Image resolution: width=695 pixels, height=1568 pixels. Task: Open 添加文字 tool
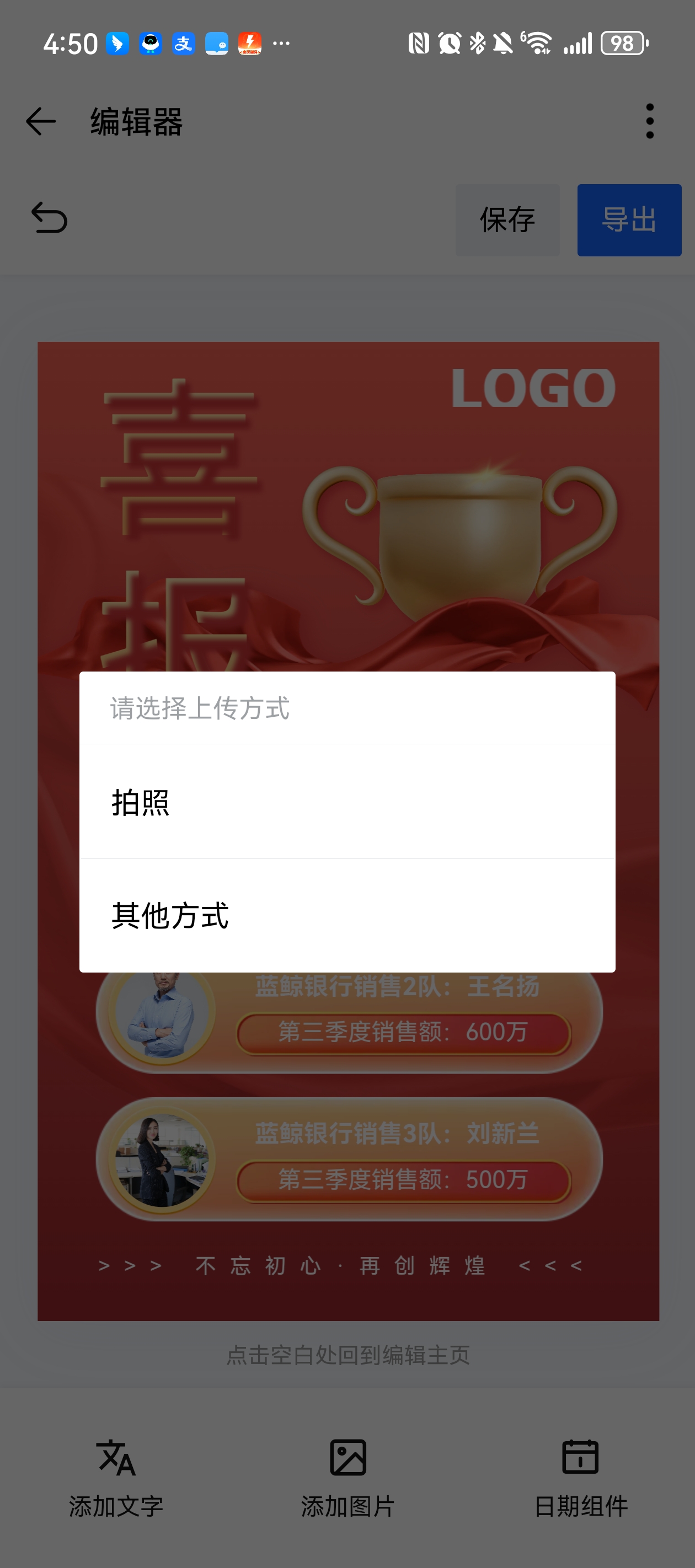[x=116, y=1477]
